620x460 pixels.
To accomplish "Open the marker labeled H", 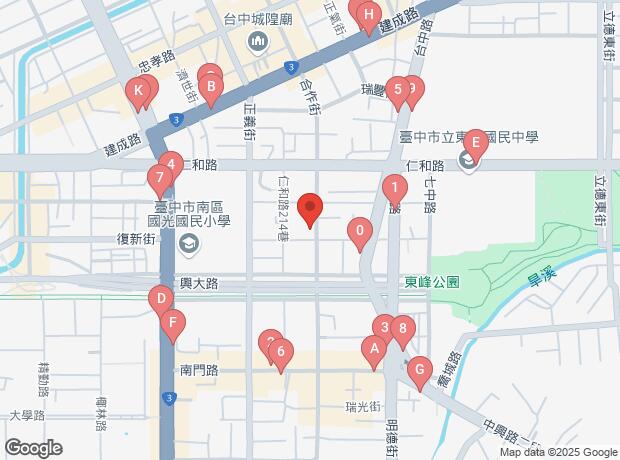I will pyautogui.click(x=369, y=15).
